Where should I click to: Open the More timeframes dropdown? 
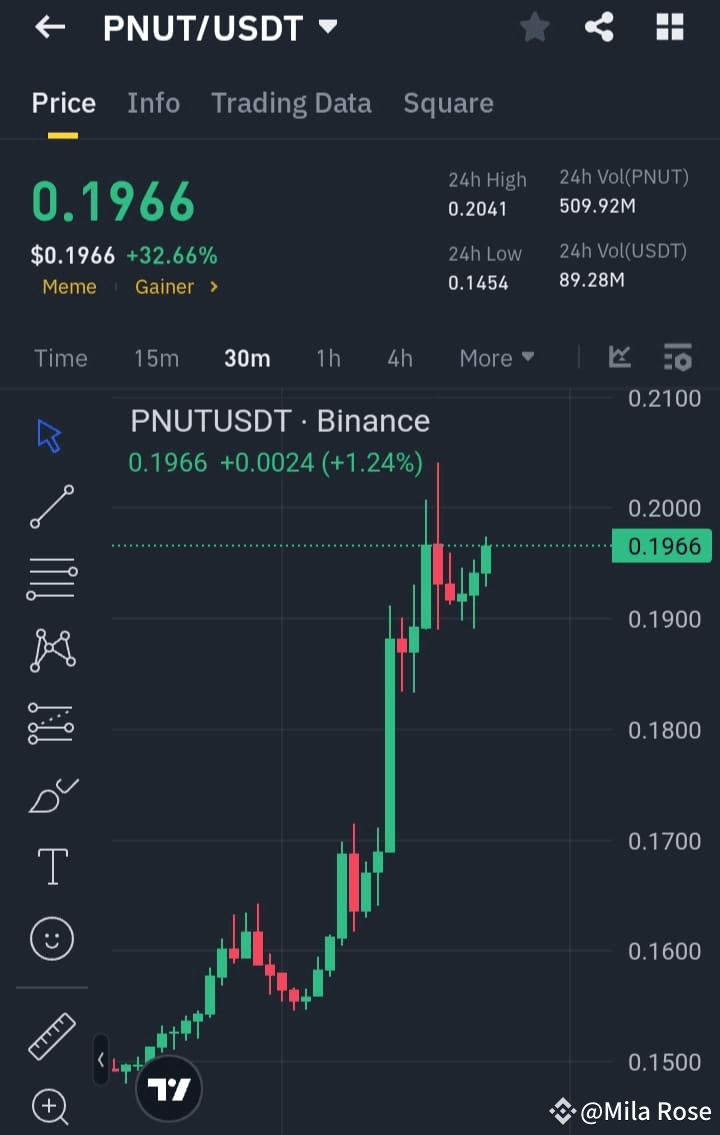point(496,357)
